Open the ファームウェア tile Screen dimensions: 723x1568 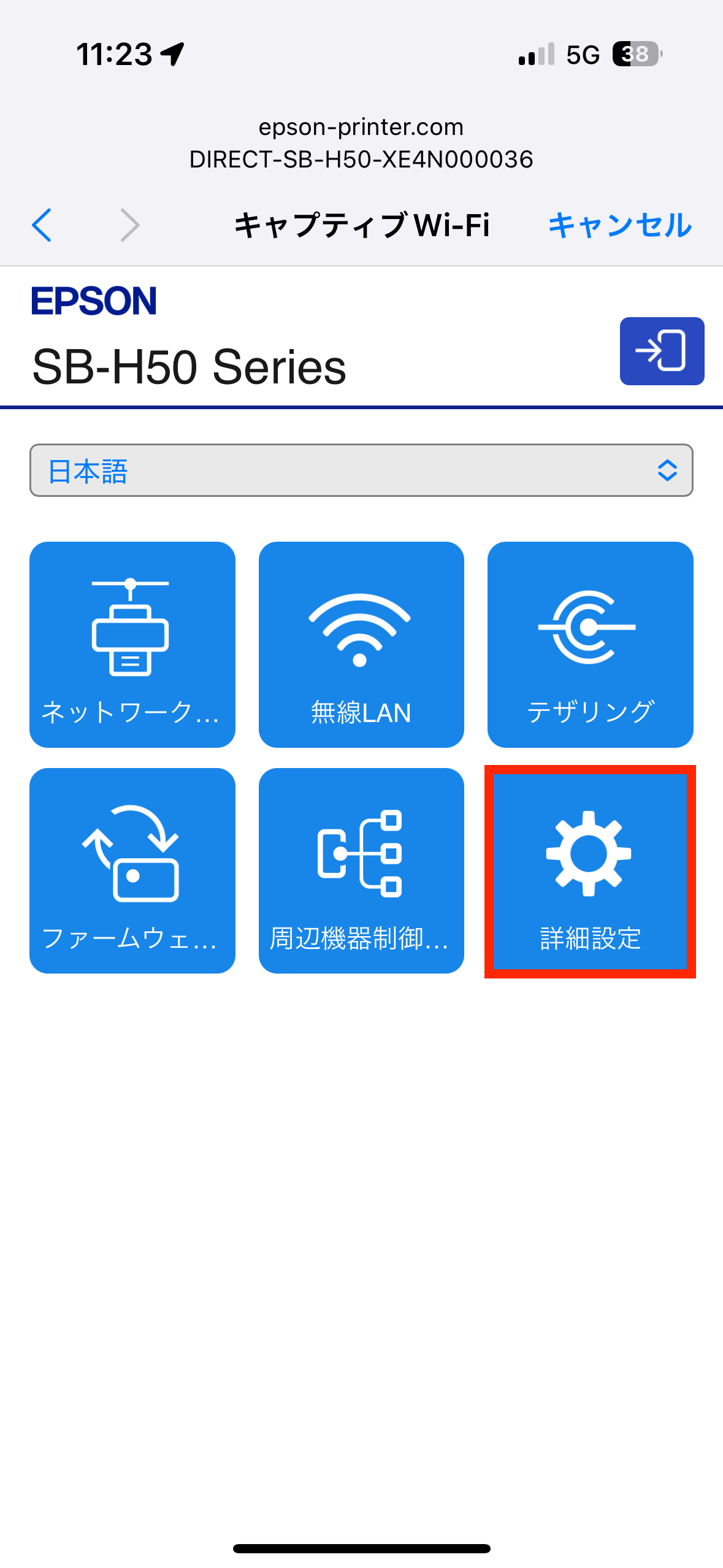tap(132, 870)
